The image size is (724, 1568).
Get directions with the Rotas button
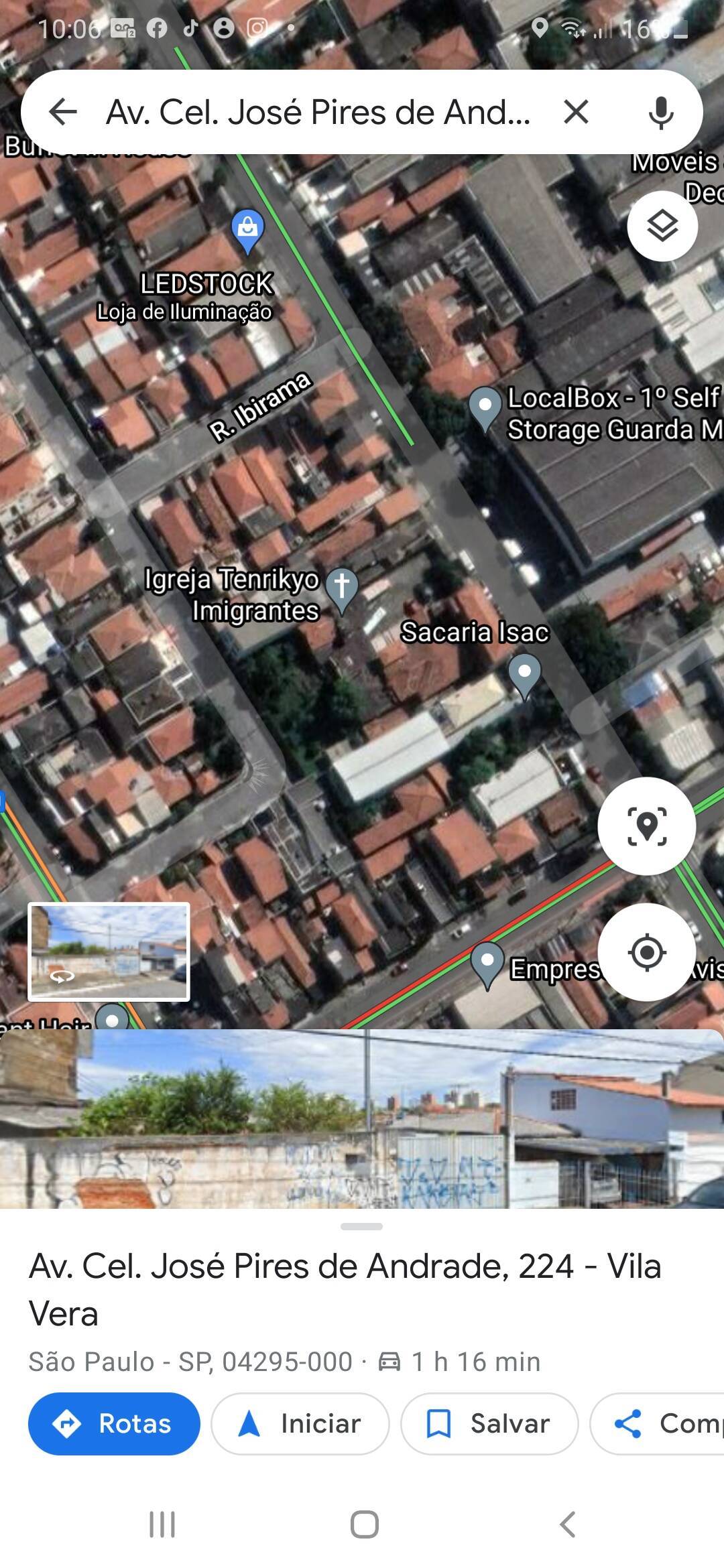pyautogui.click(x=114, y=1424)
